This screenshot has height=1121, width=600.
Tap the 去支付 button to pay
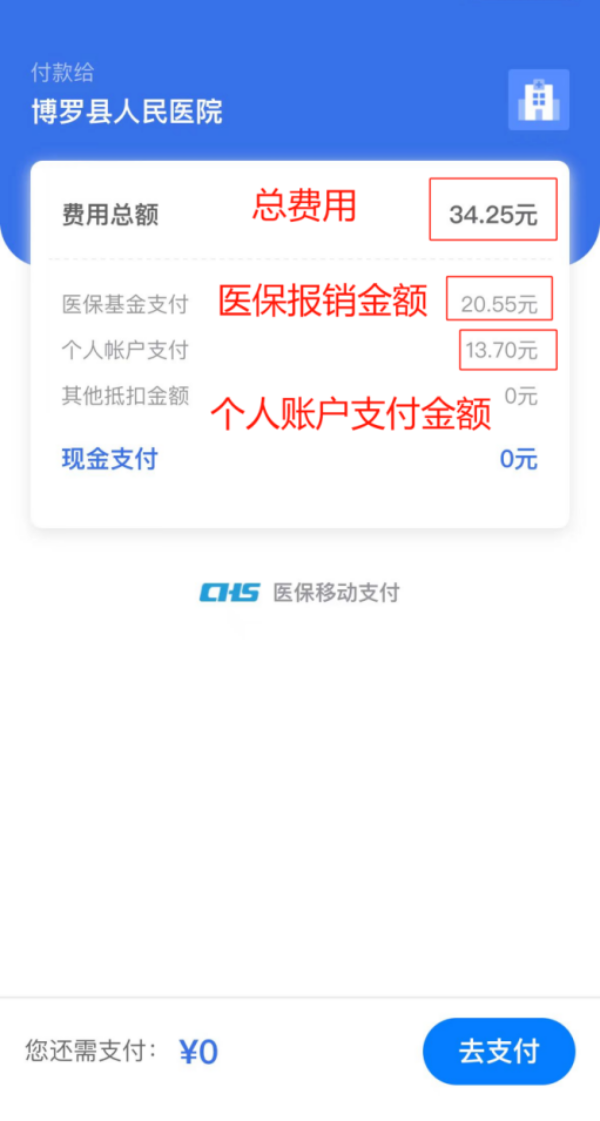[x=499, y=1051]
